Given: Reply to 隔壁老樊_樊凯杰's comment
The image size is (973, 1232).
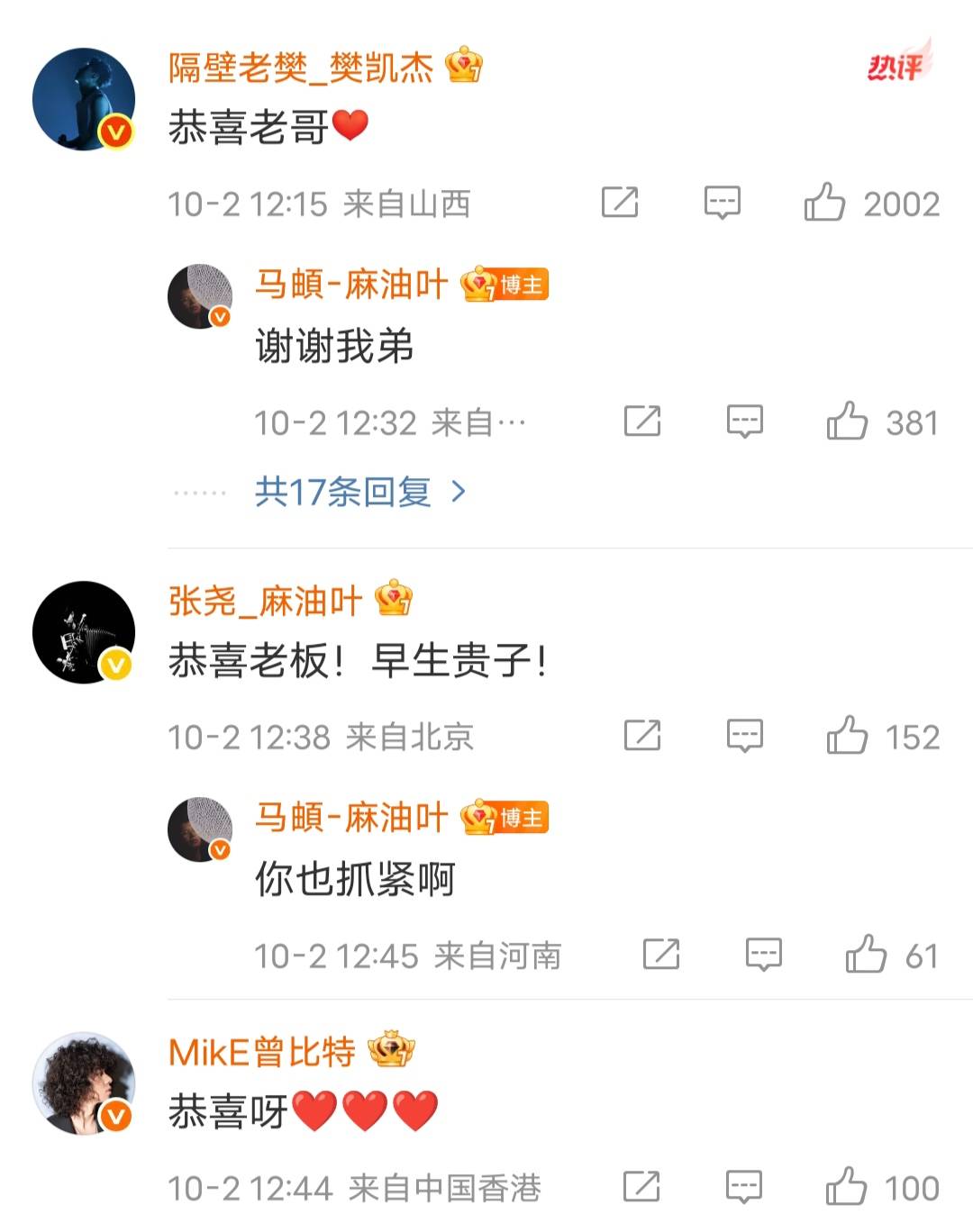Looking at the screenshot, I should point(722,203).
